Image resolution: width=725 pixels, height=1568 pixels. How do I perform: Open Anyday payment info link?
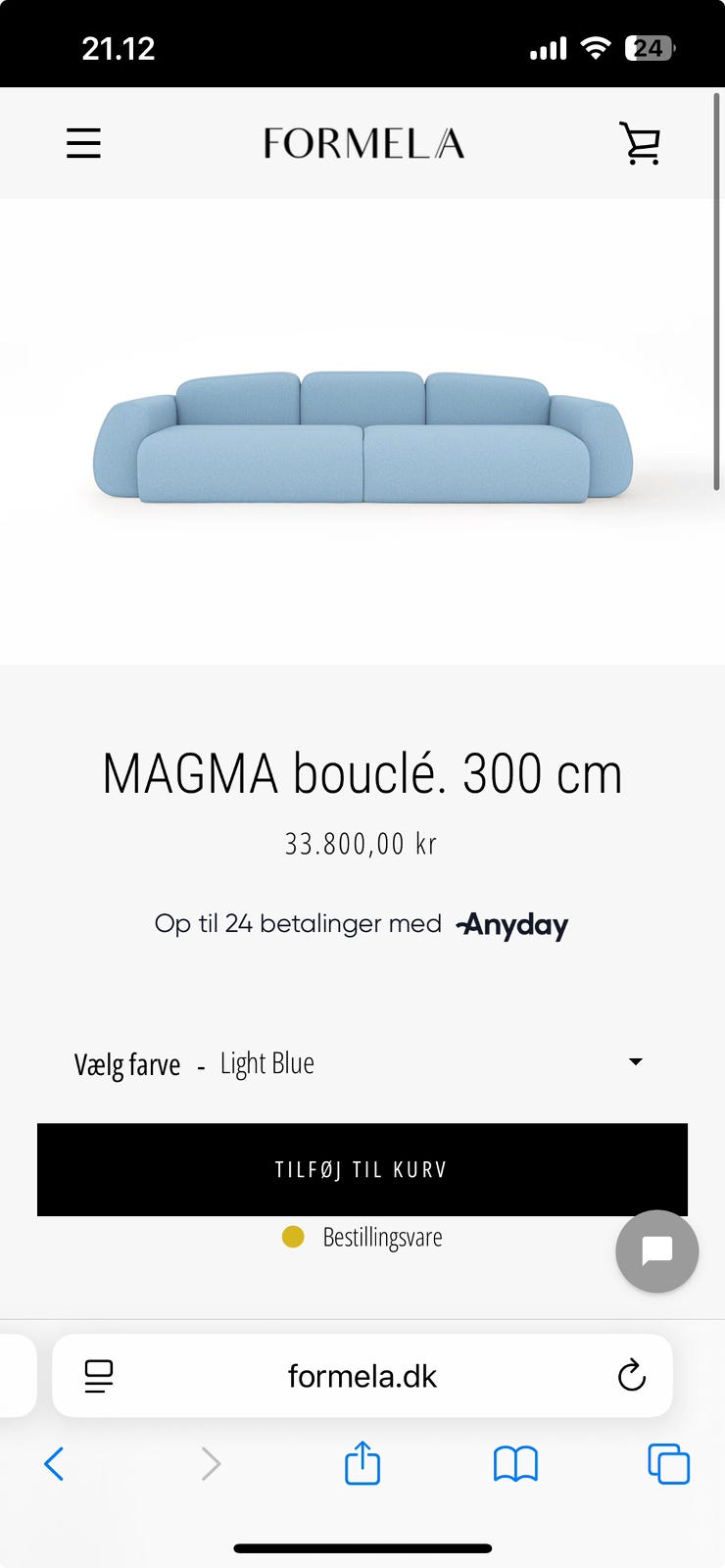pyautogui.click(x=512, y=924)
